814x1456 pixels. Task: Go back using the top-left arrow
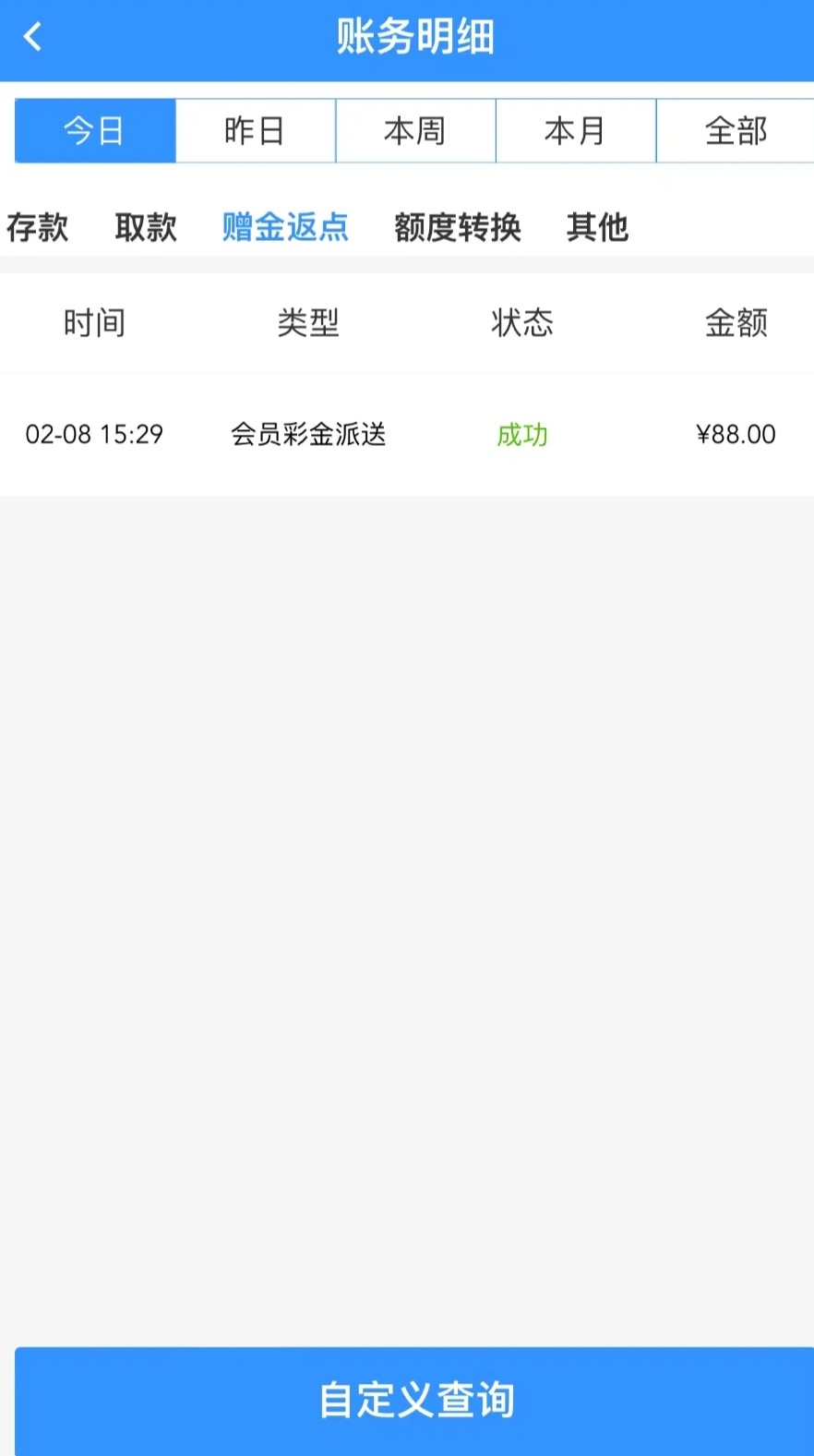click(x=33, y=37)
